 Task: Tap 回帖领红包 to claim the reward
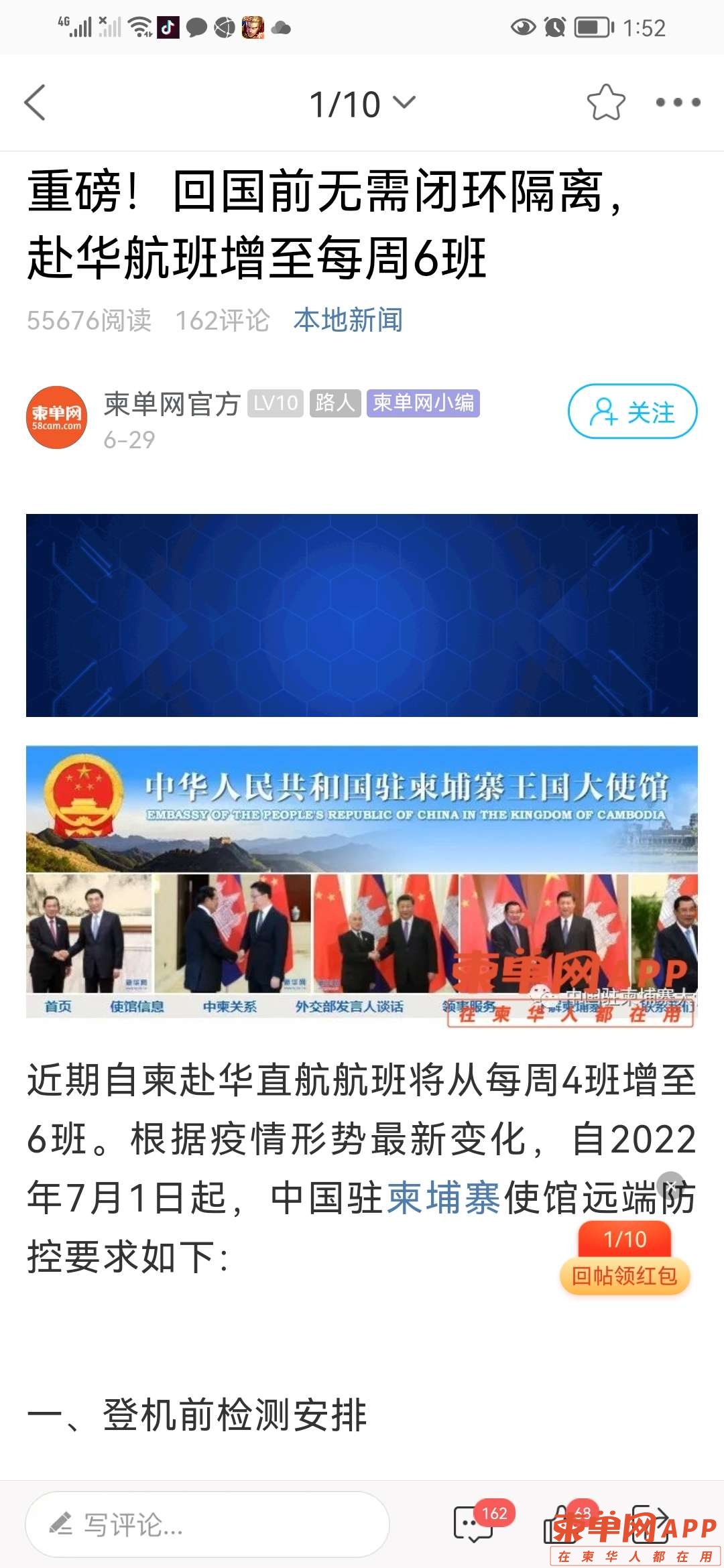click(624, 1275)
